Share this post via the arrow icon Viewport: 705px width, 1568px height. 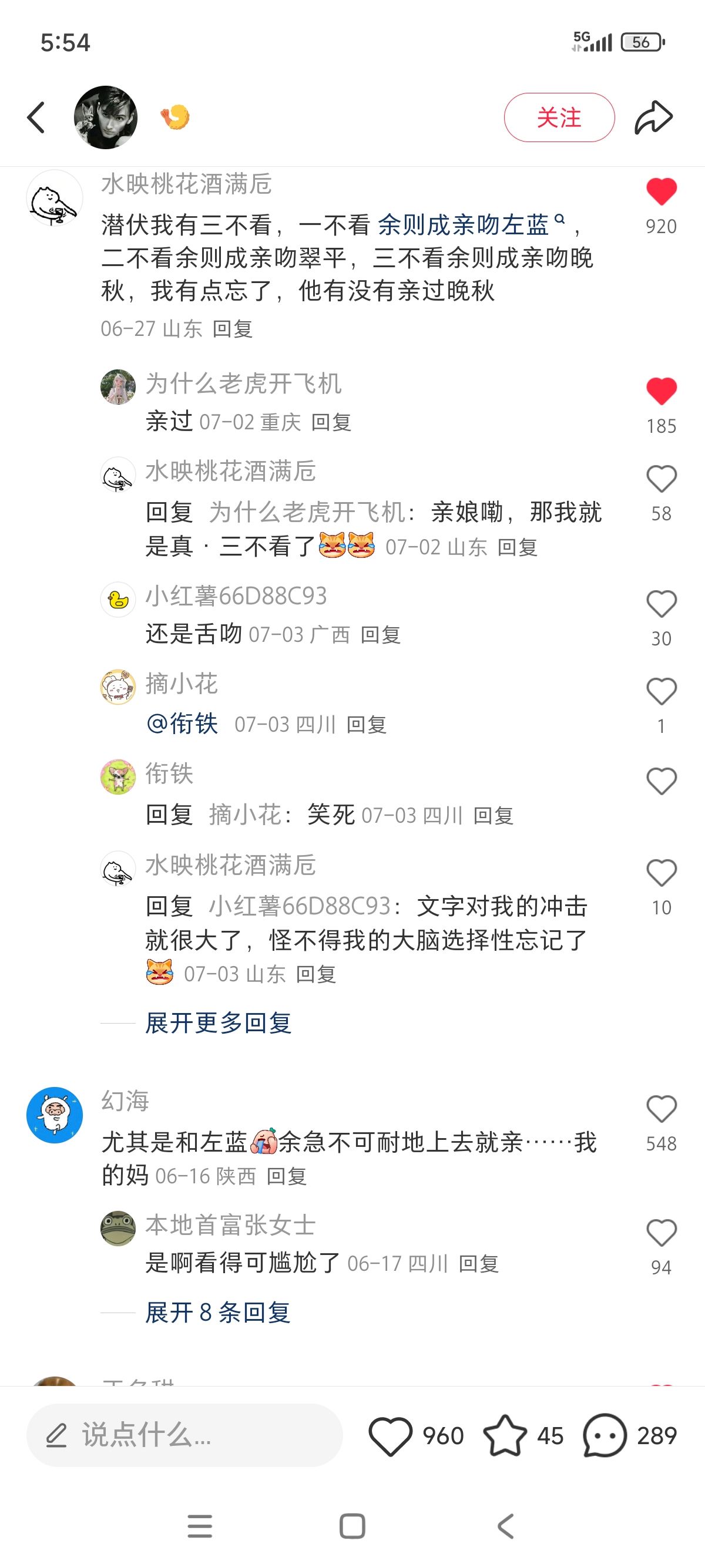point(653,117)
